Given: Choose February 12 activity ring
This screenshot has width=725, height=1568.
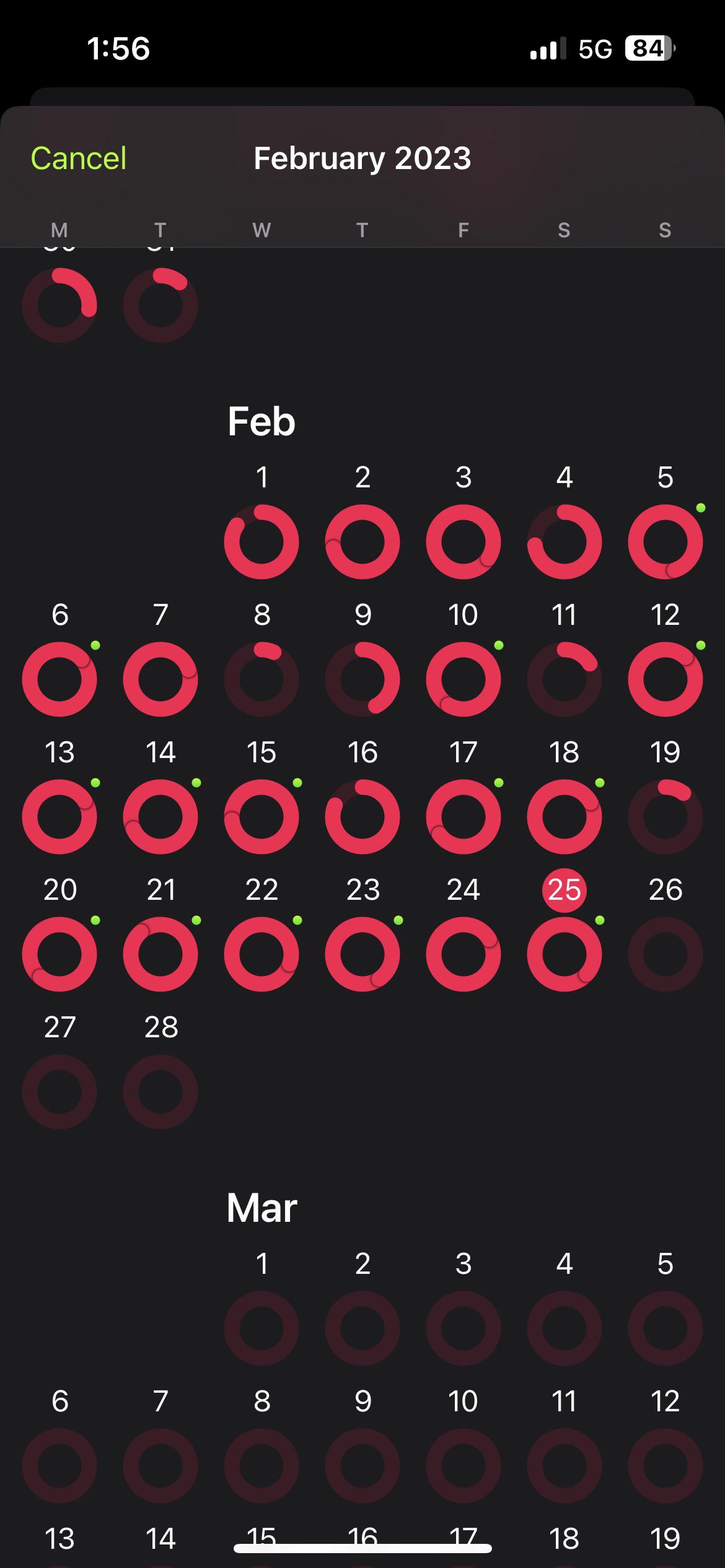Looking at the screenshot, I should point(665,679).
